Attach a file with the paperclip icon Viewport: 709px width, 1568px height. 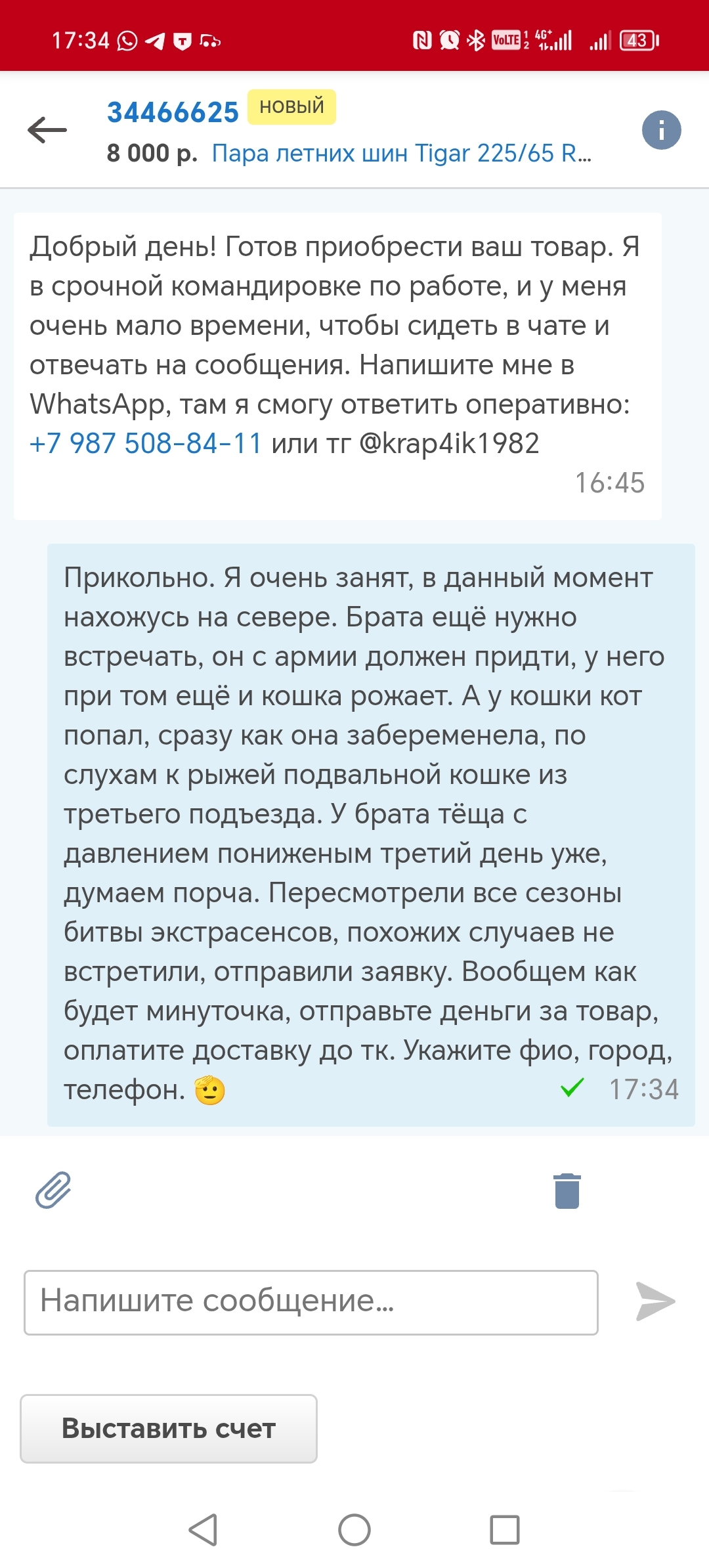[53, 1190]
